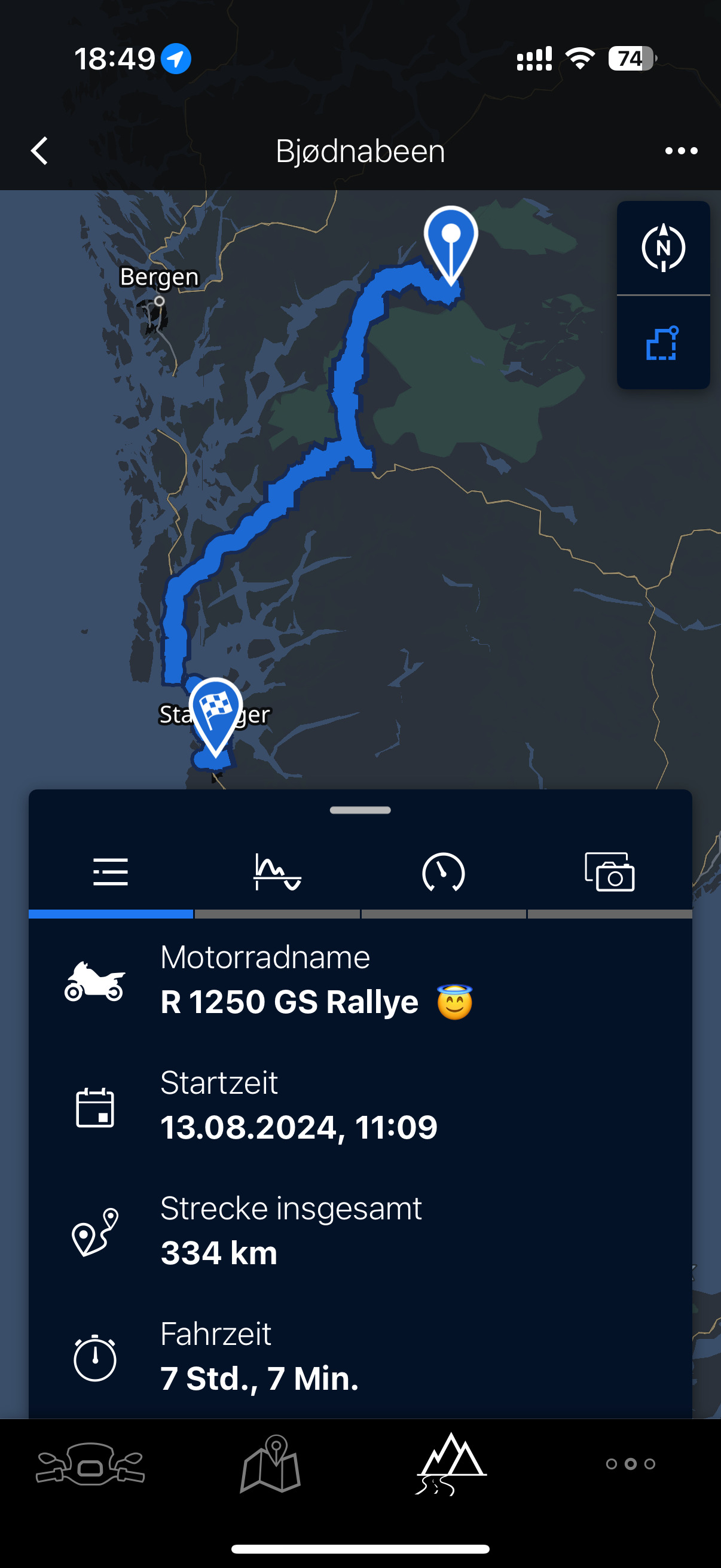
Task: Open the more options tab
Action: 631,1465
